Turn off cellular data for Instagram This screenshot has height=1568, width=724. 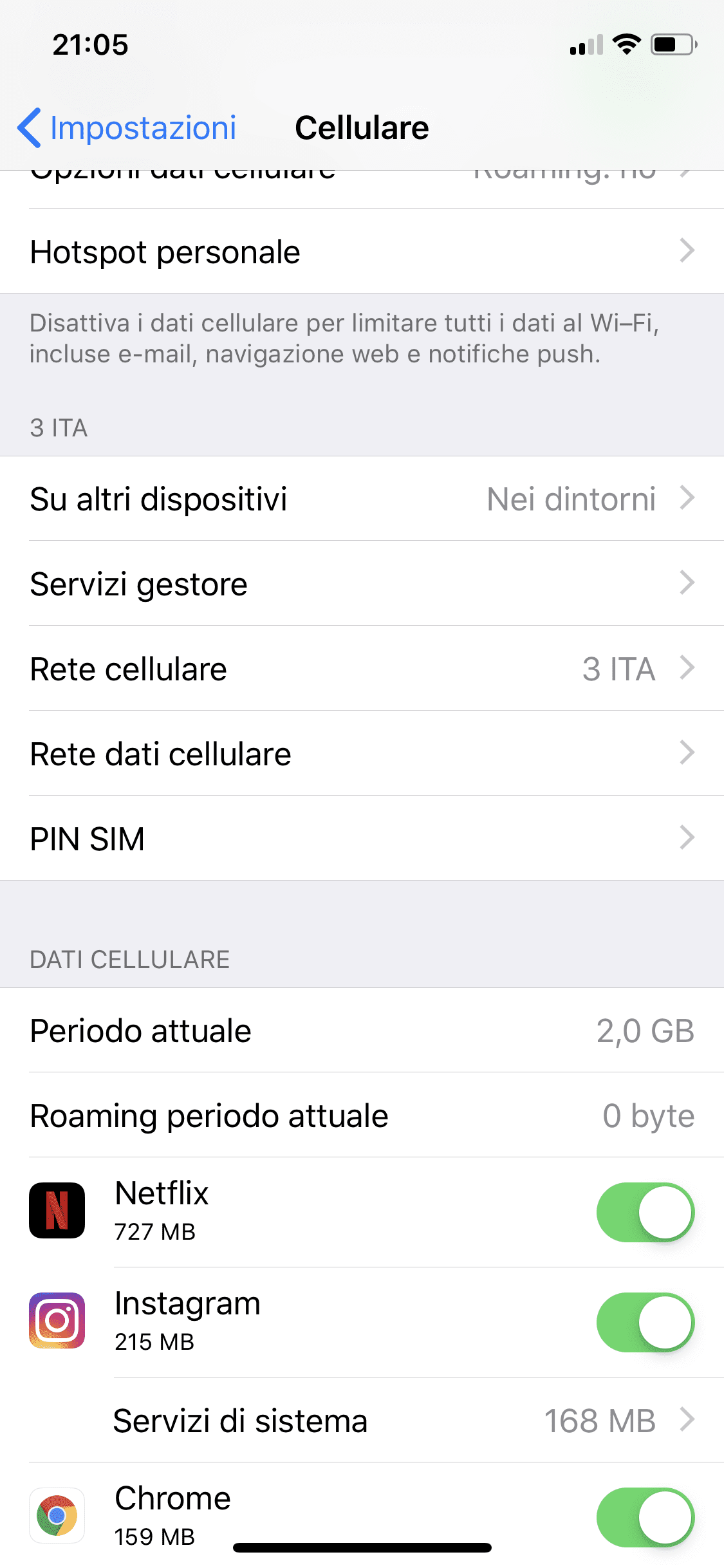tap(645, 1322)
